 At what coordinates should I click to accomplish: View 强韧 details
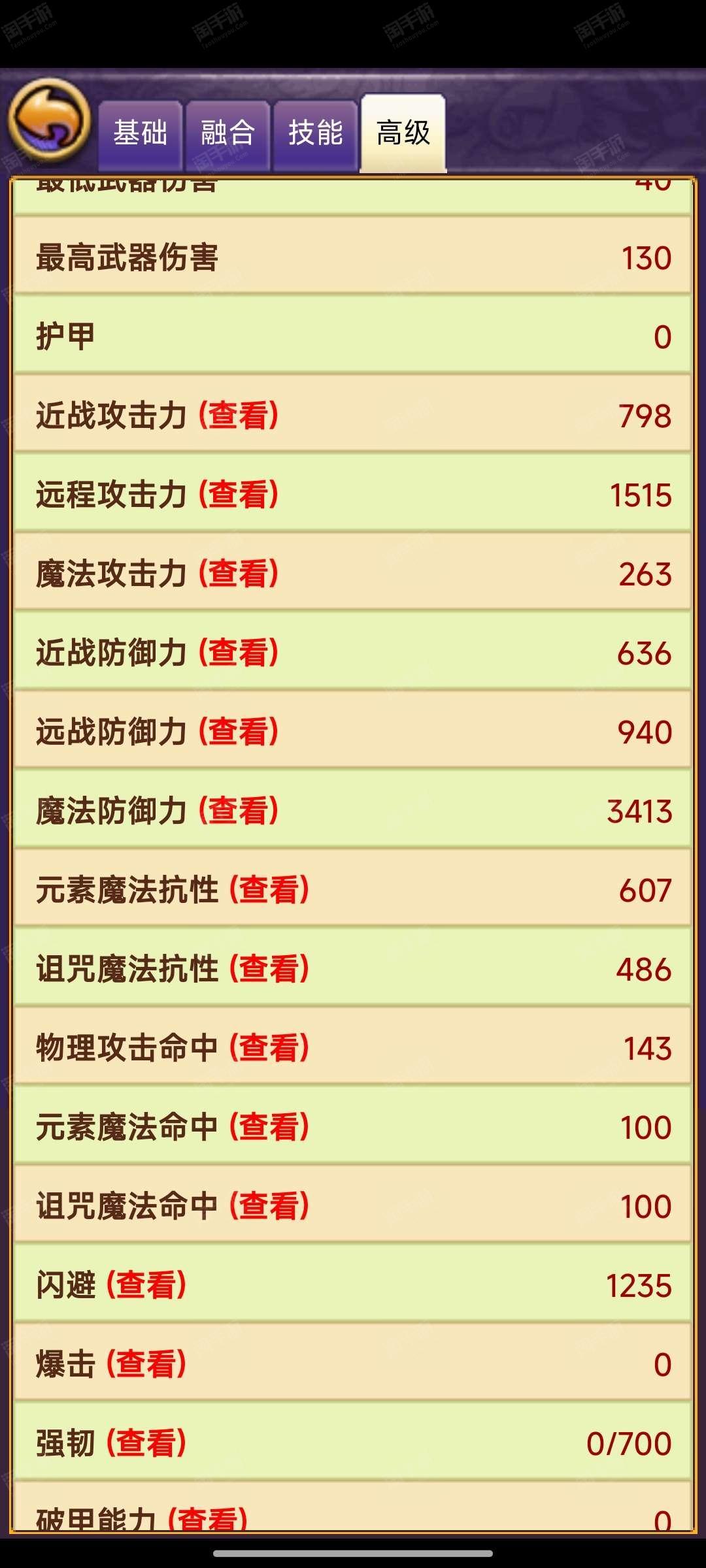(x=146, y=1443)
